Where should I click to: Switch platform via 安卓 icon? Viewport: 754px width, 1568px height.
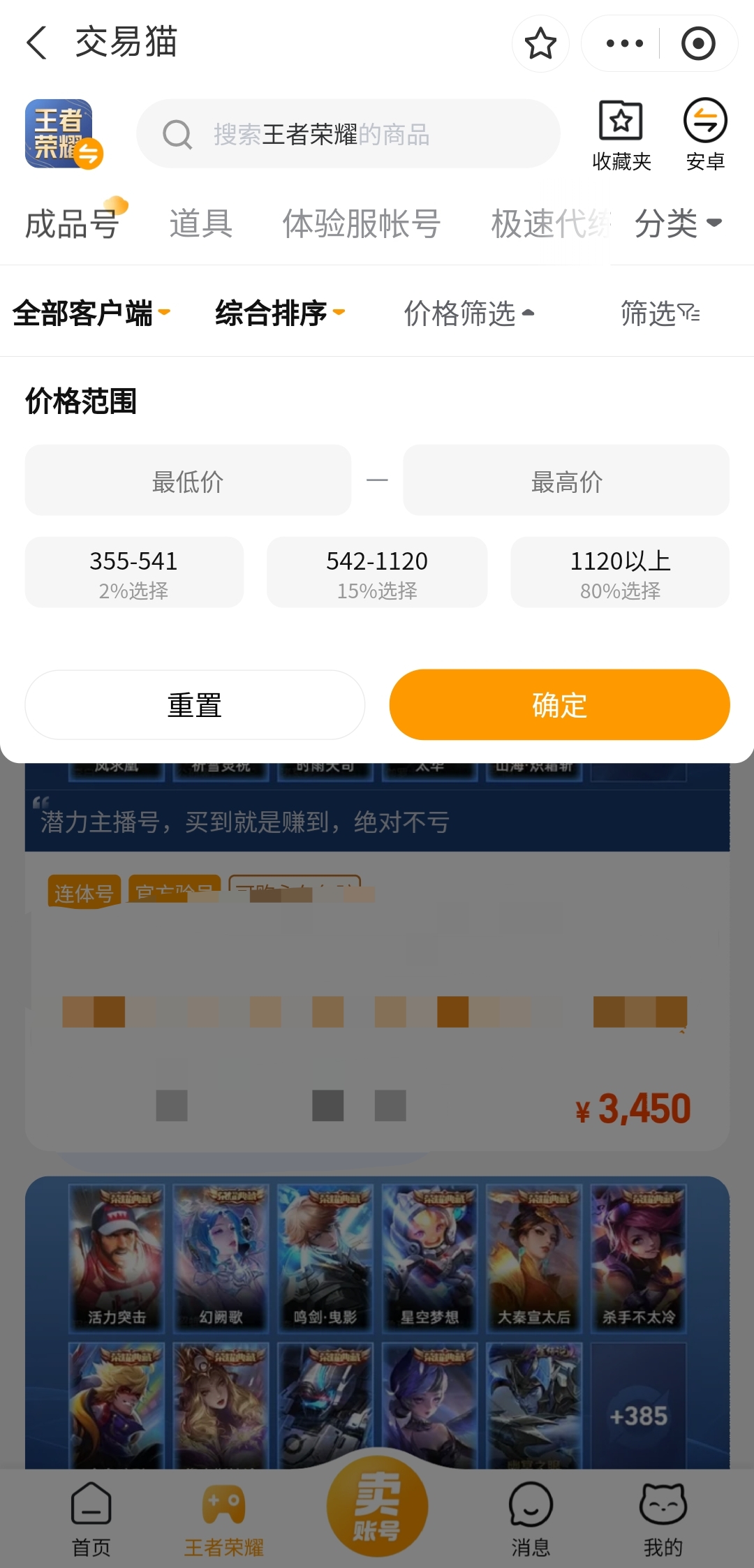coord(705,135)
